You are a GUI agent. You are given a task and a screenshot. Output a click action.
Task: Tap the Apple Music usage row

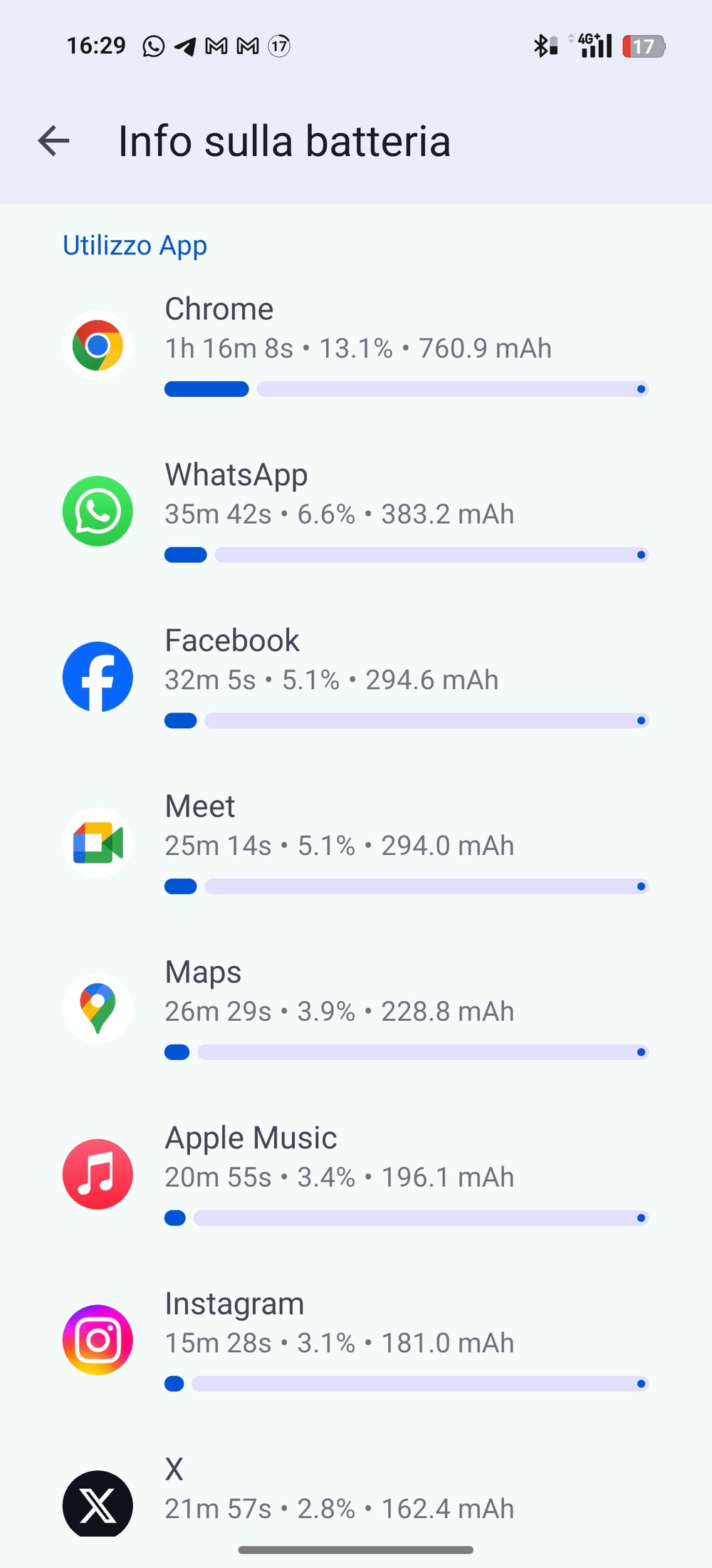point(356,1175)
